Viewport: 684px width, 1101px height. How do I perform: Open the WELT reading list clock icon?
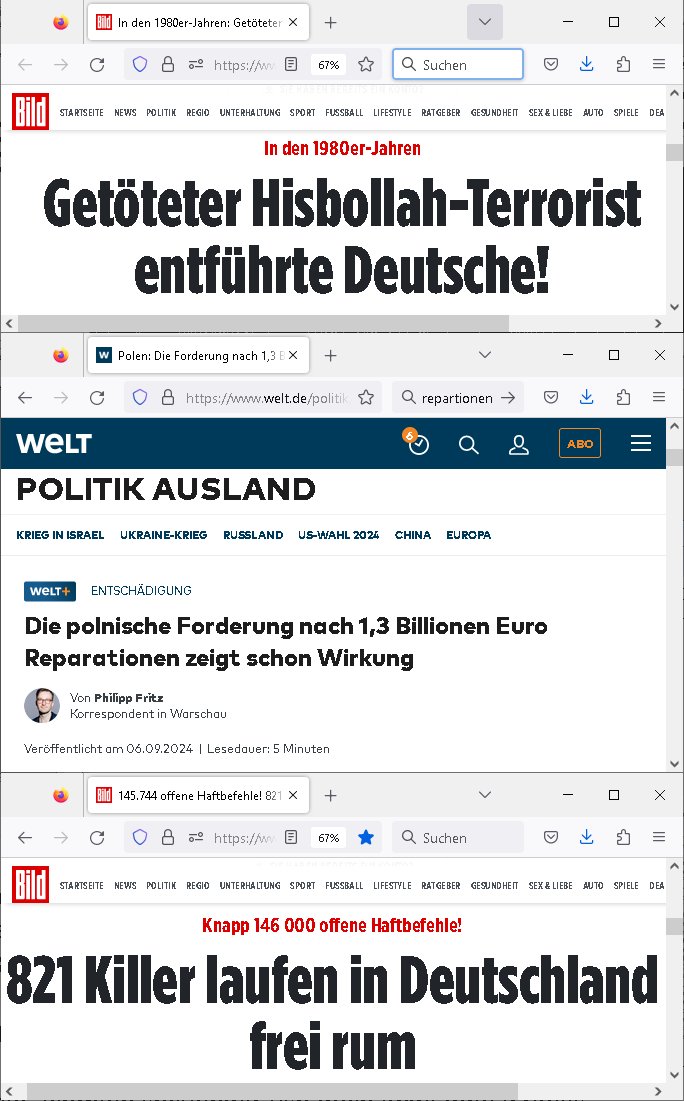[416, 442]
